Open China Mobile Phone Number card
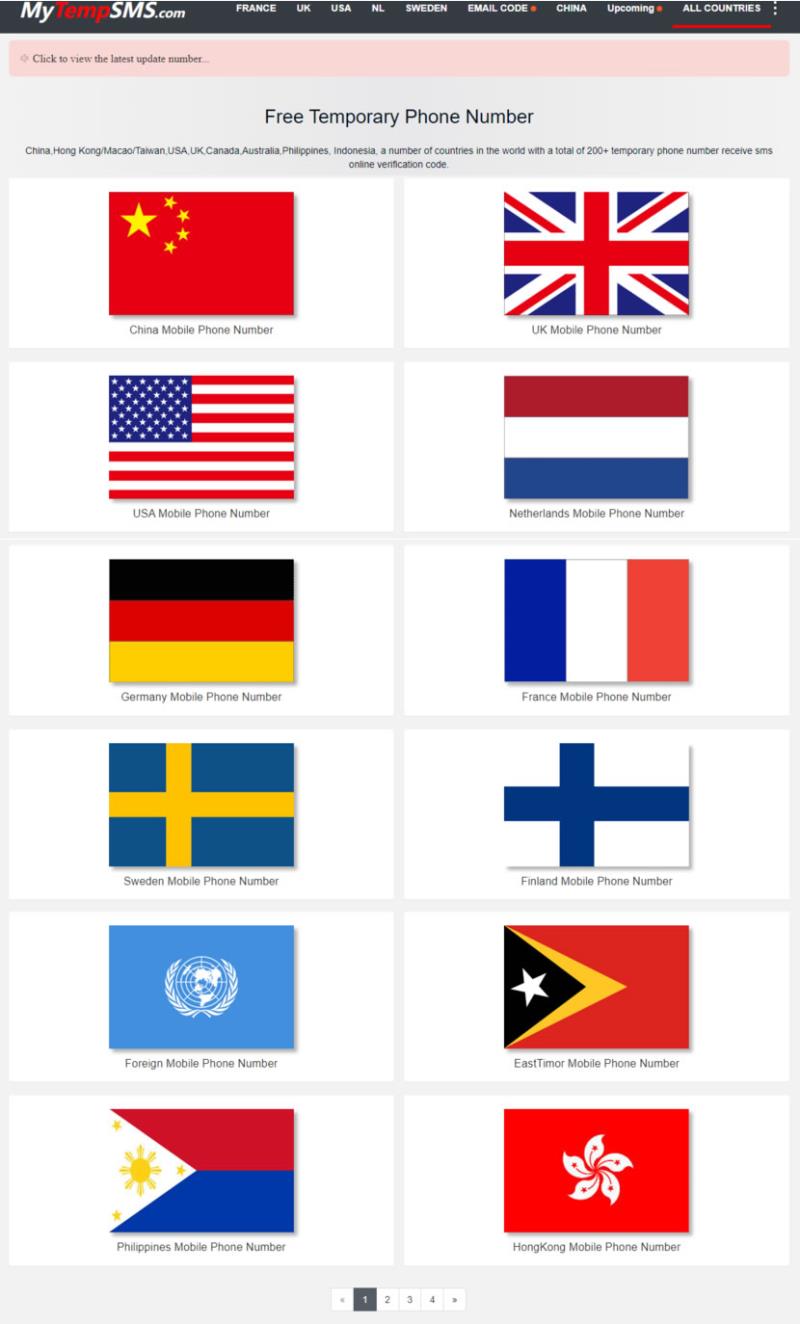This screenshot has height=1324, width=800. [x=201, y=262]
